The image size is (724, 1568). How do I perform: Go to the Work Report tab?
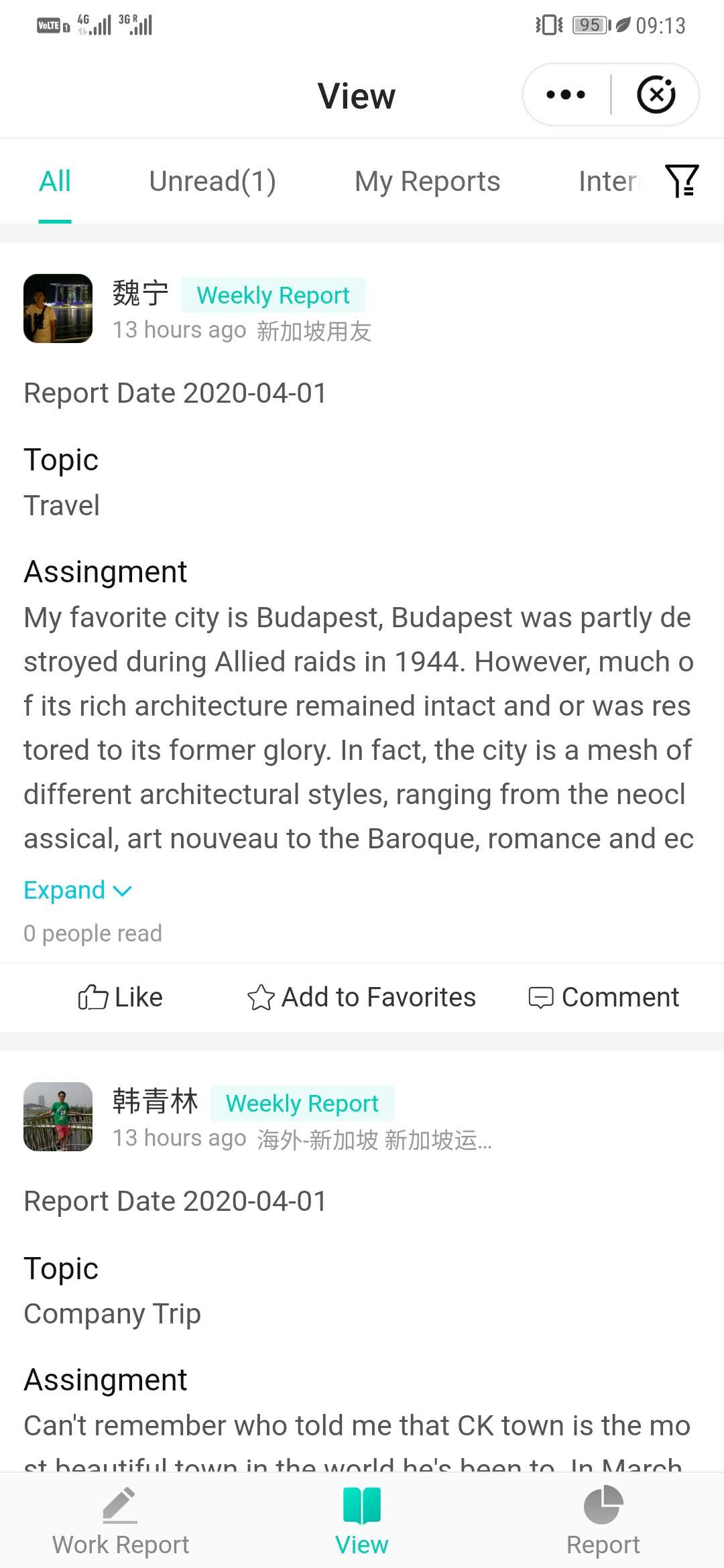[121, 1520]
